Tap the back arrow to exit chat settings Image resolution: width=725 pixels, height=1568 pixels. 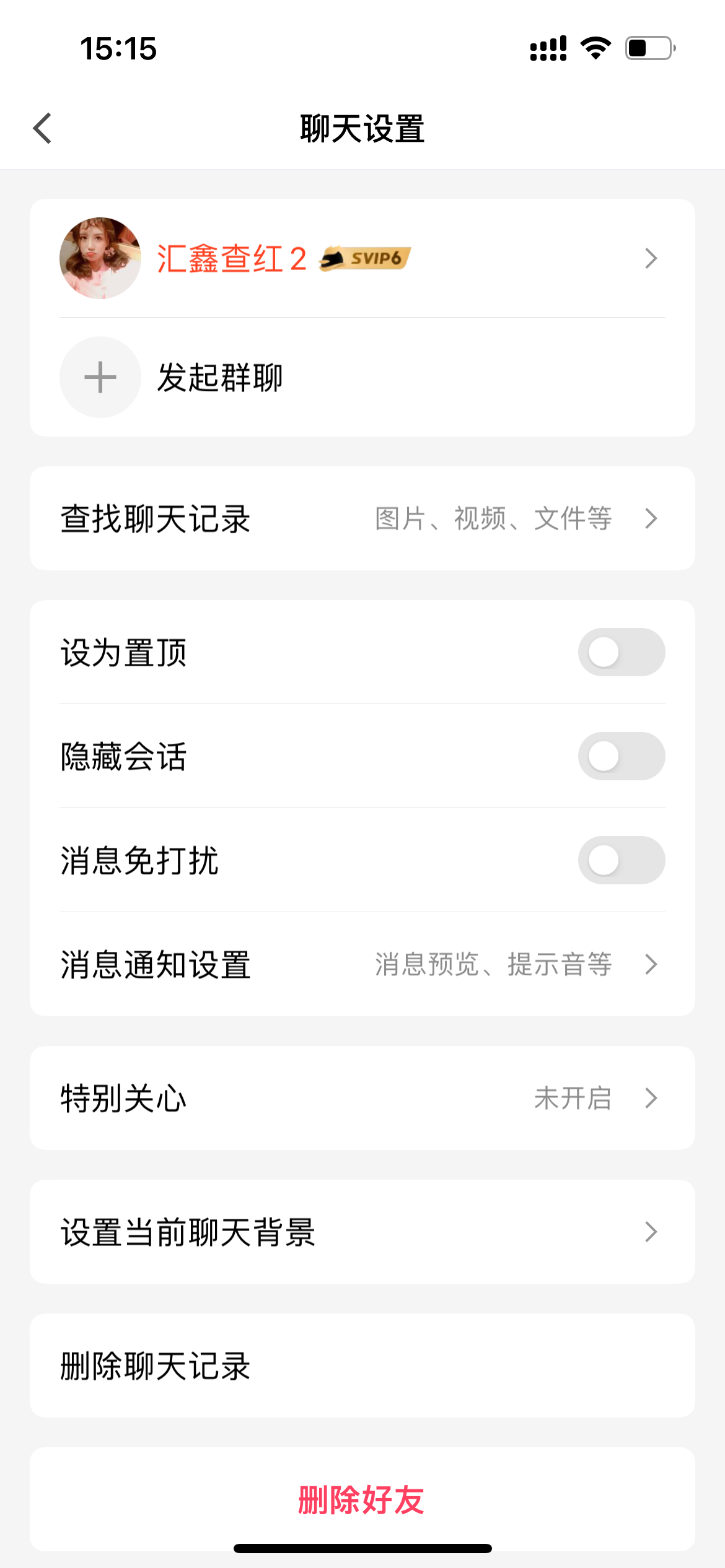tap(43, 129)
